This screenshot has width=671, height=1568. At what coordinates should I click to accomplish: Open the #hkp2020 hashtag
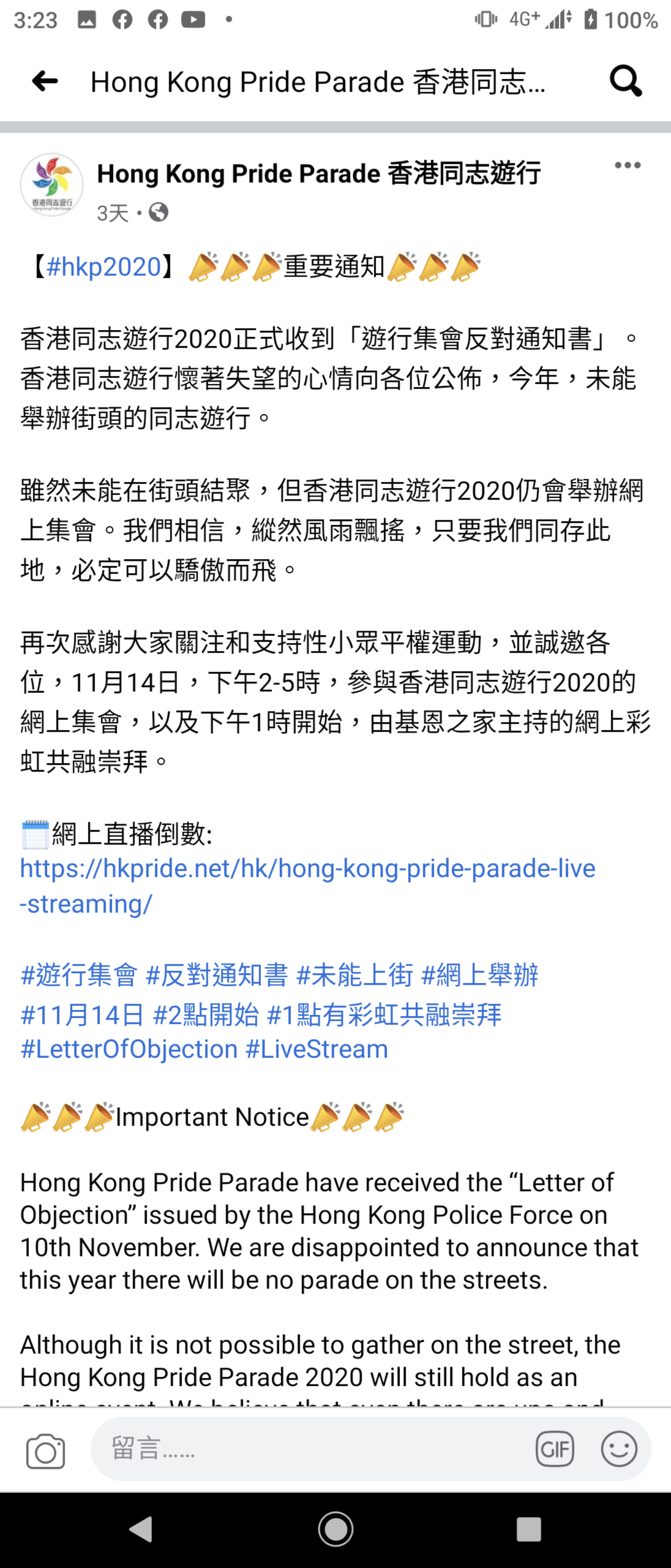coord(103,267)
